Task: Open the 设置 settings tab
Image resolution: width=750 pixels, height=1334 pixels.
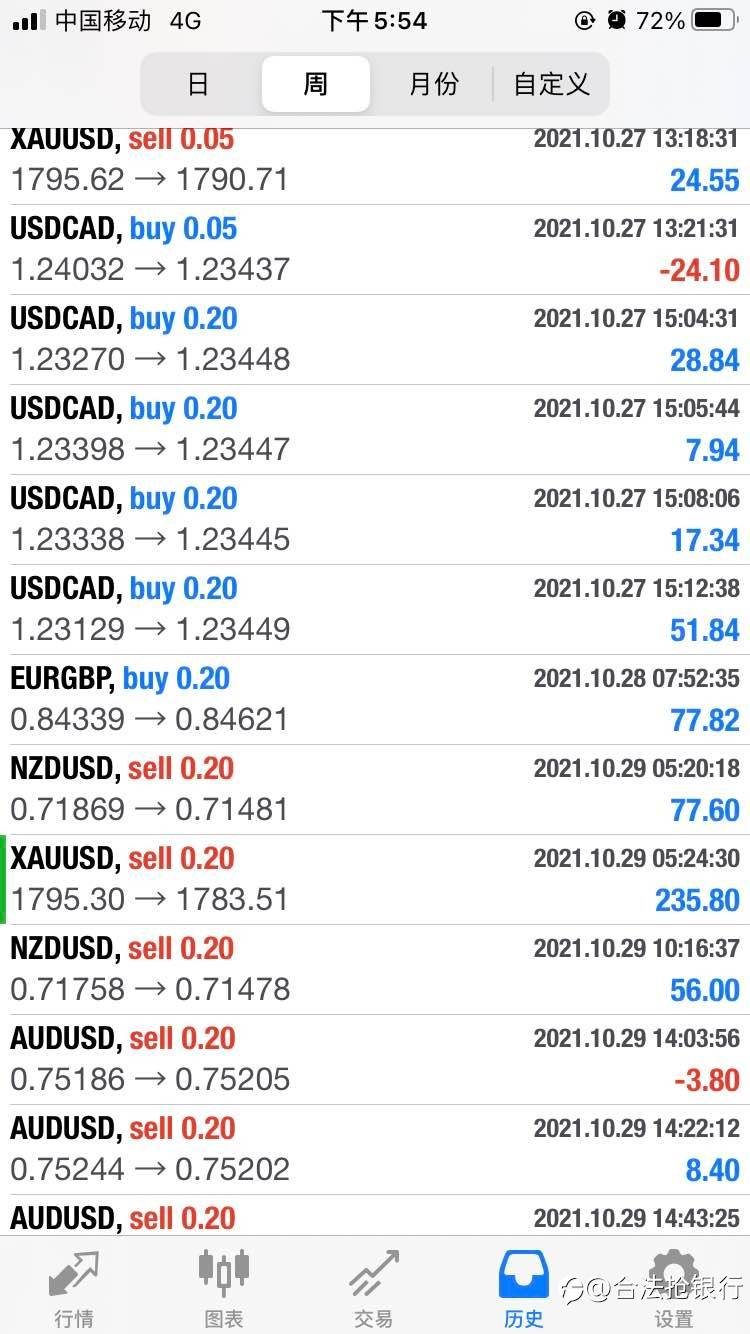Action: tap(674, 1288)
